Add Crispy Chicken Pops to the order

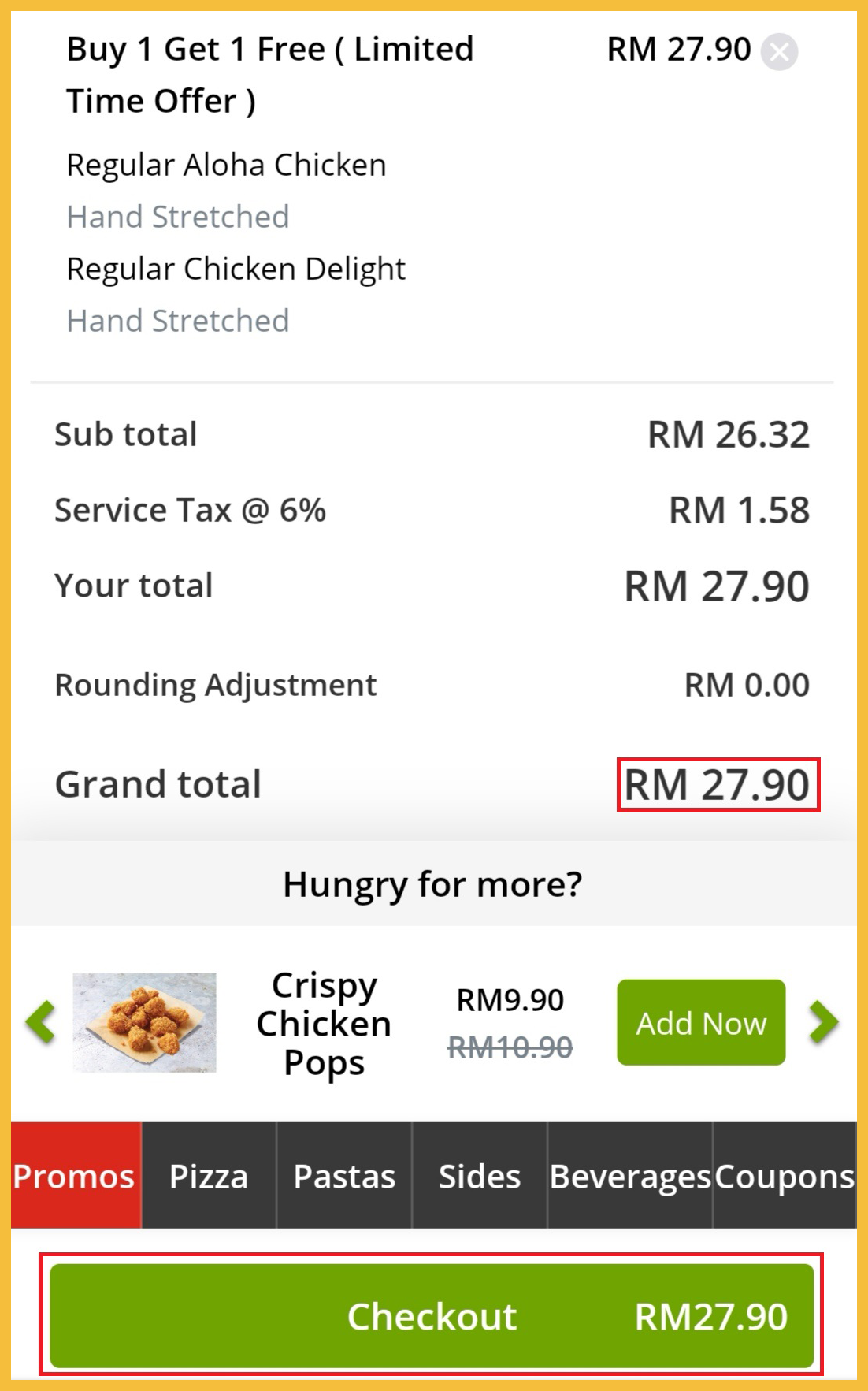[x=700, y=1022]
